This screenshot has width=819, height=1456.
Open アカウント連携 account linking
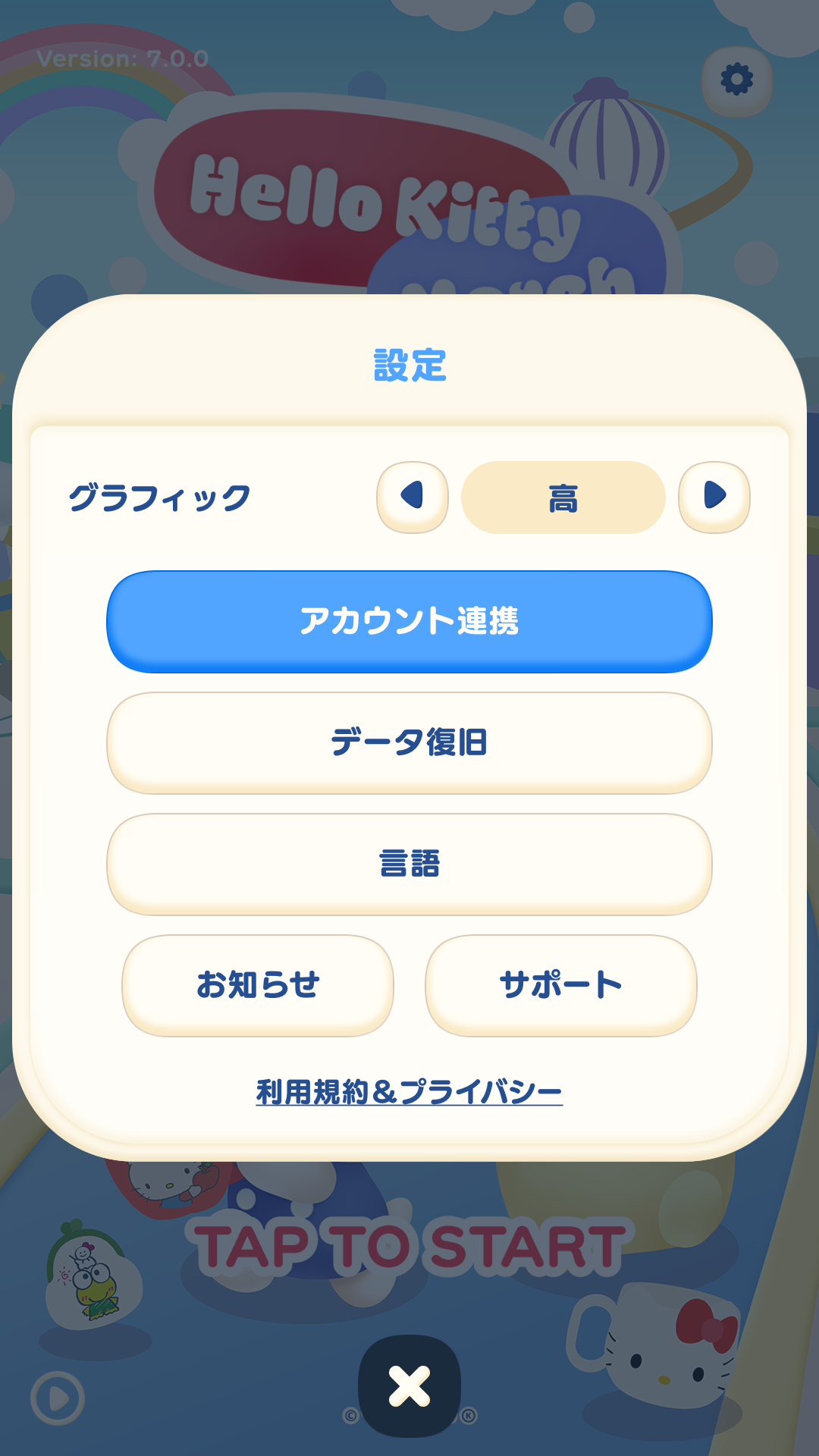[x=409, y=621]
